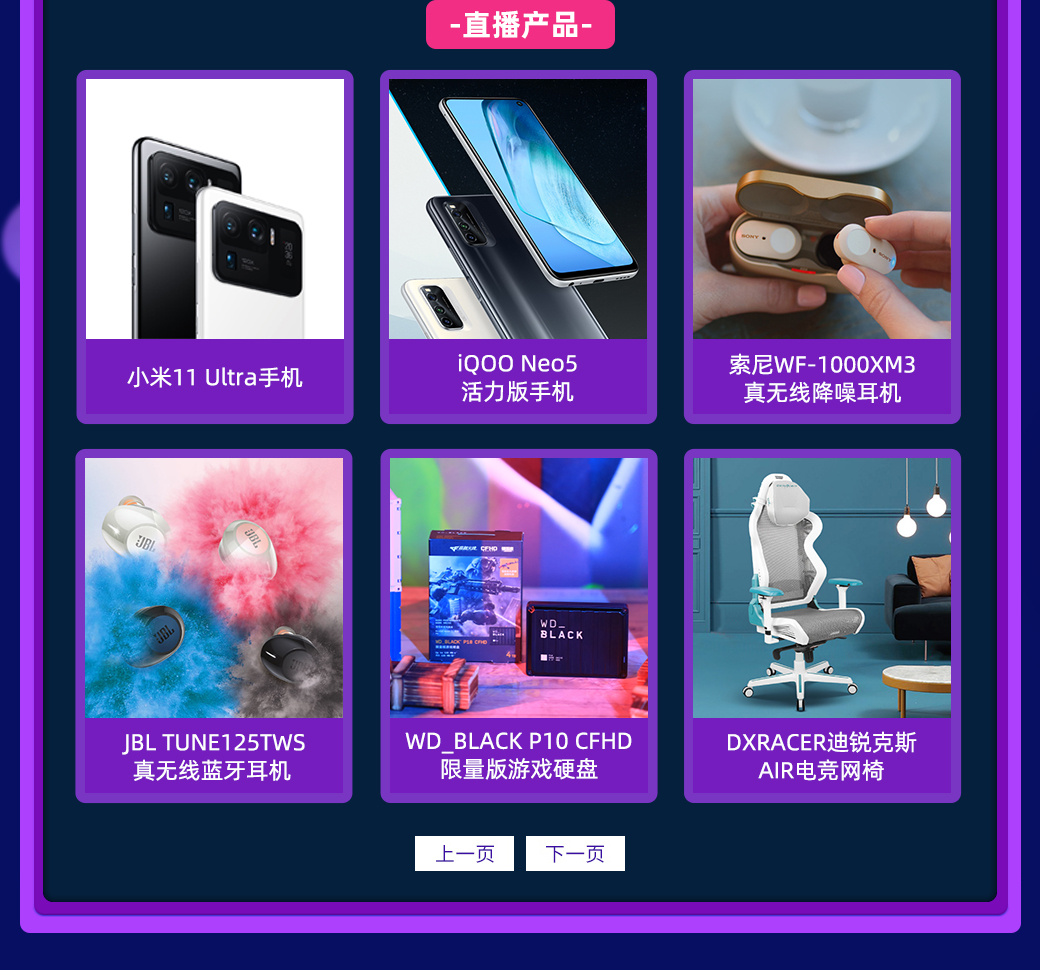The image size is (1040, 970).
Task: View DXRACER迪锐克斯 AIR电竞网椅 card
Action: pos(822,625)
